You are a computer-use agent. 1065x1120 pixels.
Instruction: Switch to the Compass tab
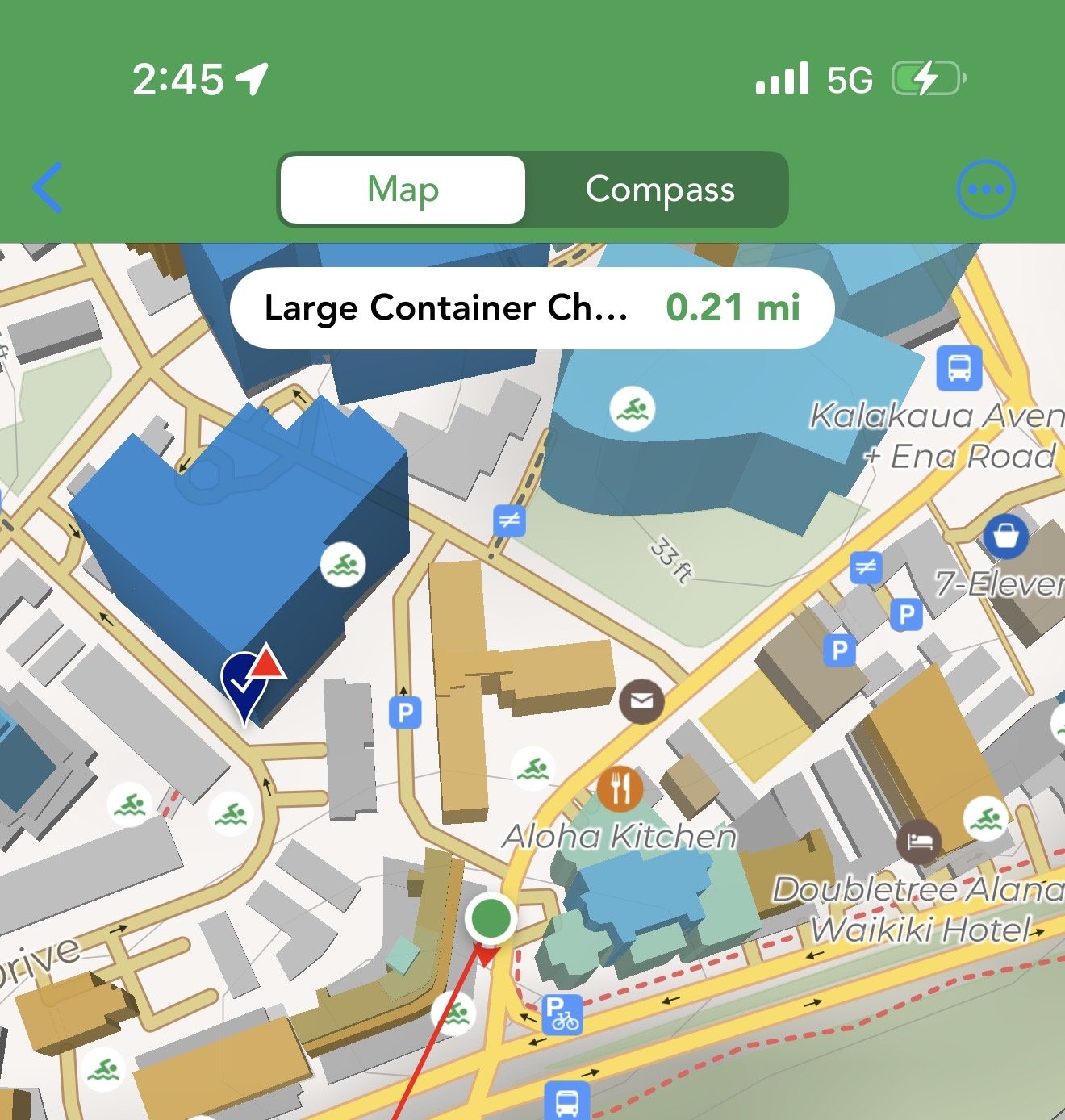[659, 190]
